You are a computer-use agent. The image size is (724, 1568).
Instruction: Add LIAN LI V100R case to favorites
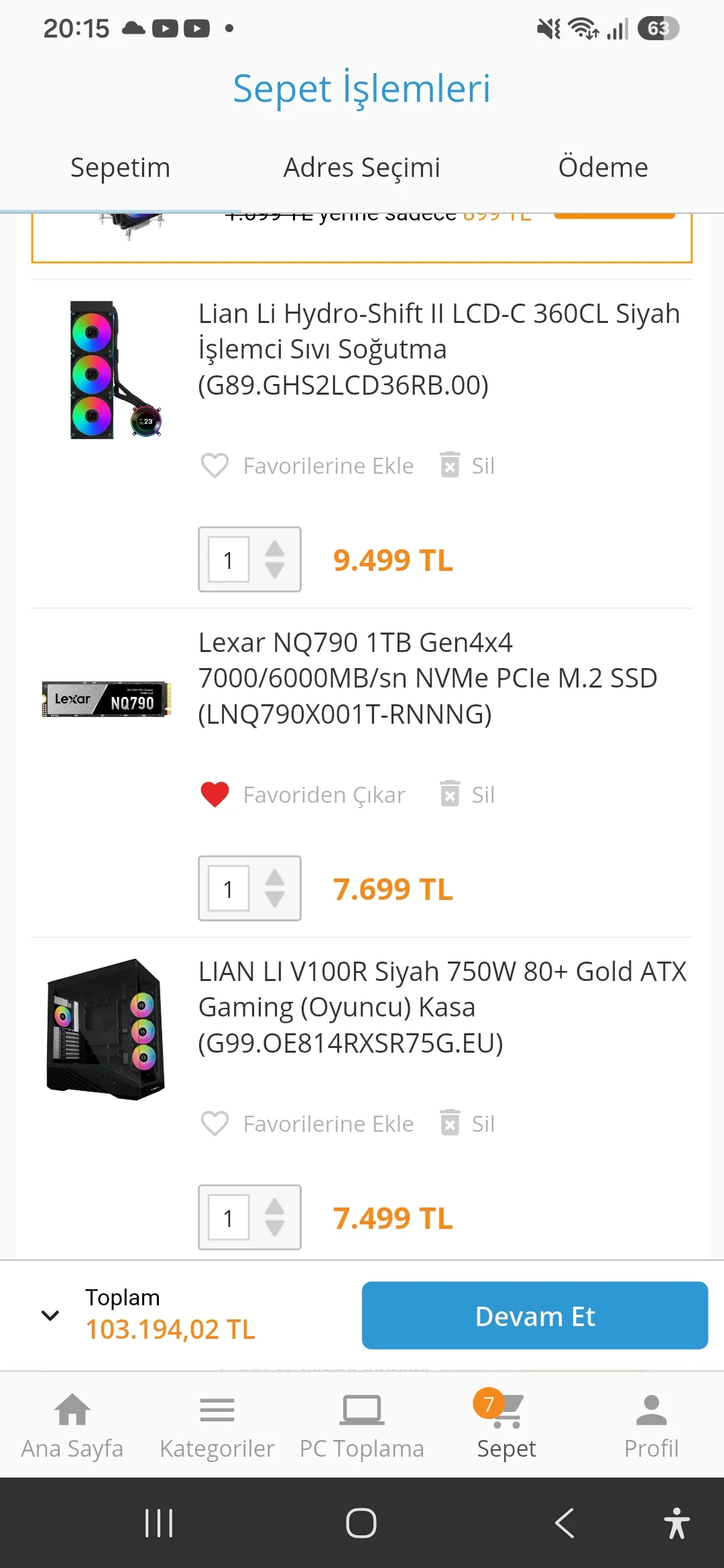pyautogui.click(x=308, y=1124)
